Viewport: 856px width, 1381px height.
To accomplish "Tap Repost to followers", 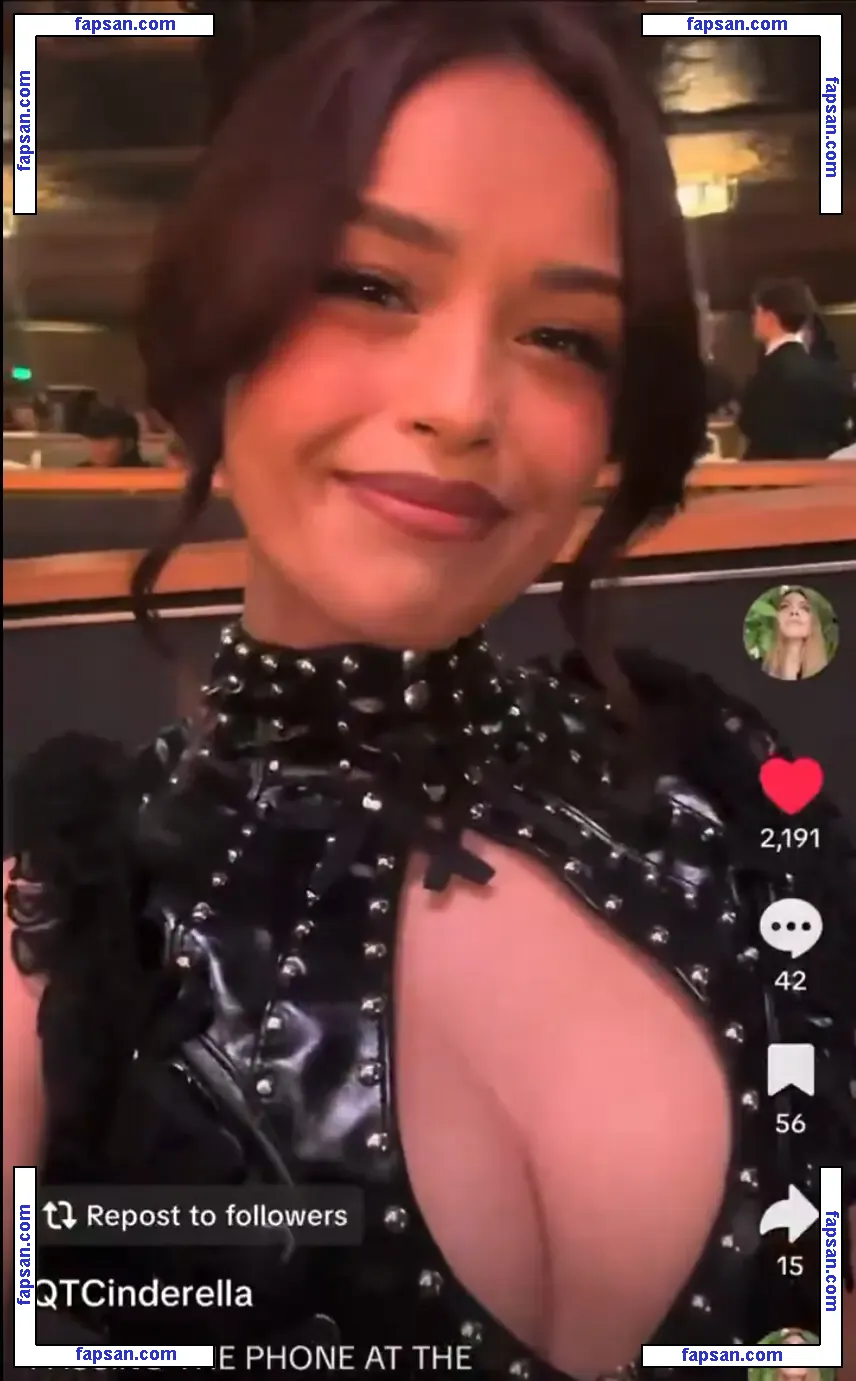I will [198, 1216].
